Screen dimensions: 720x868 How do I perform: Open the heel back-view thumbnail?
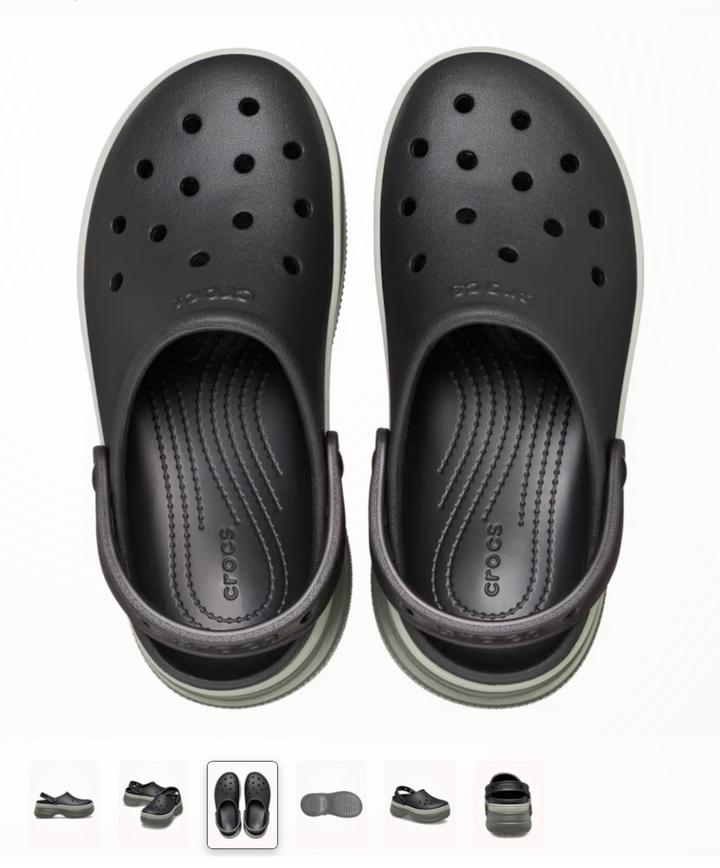(509, 804)
